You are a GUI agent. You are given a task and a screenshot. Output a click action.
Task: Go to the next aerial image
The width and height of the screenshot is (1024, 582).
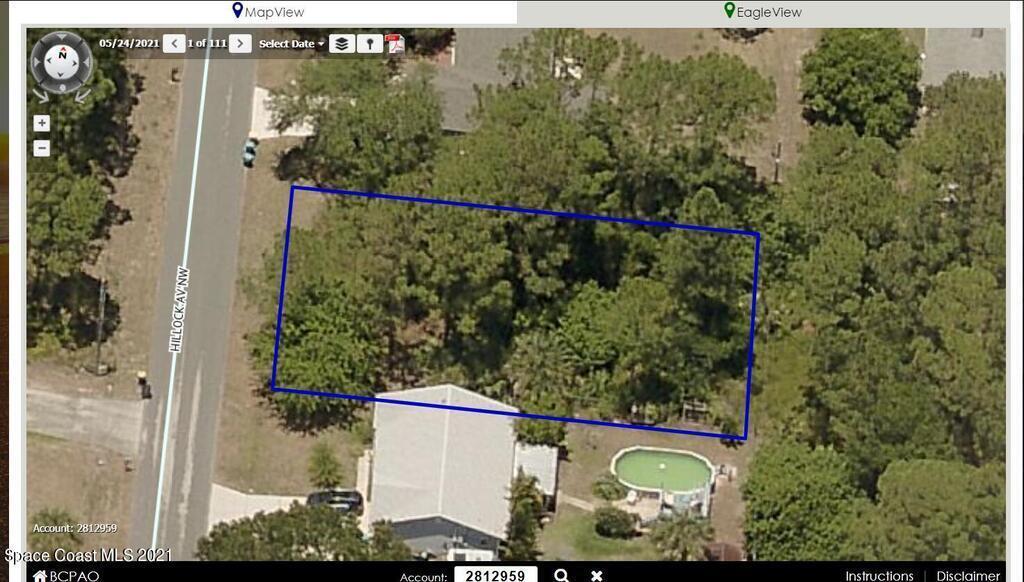(x=240, y=43)
